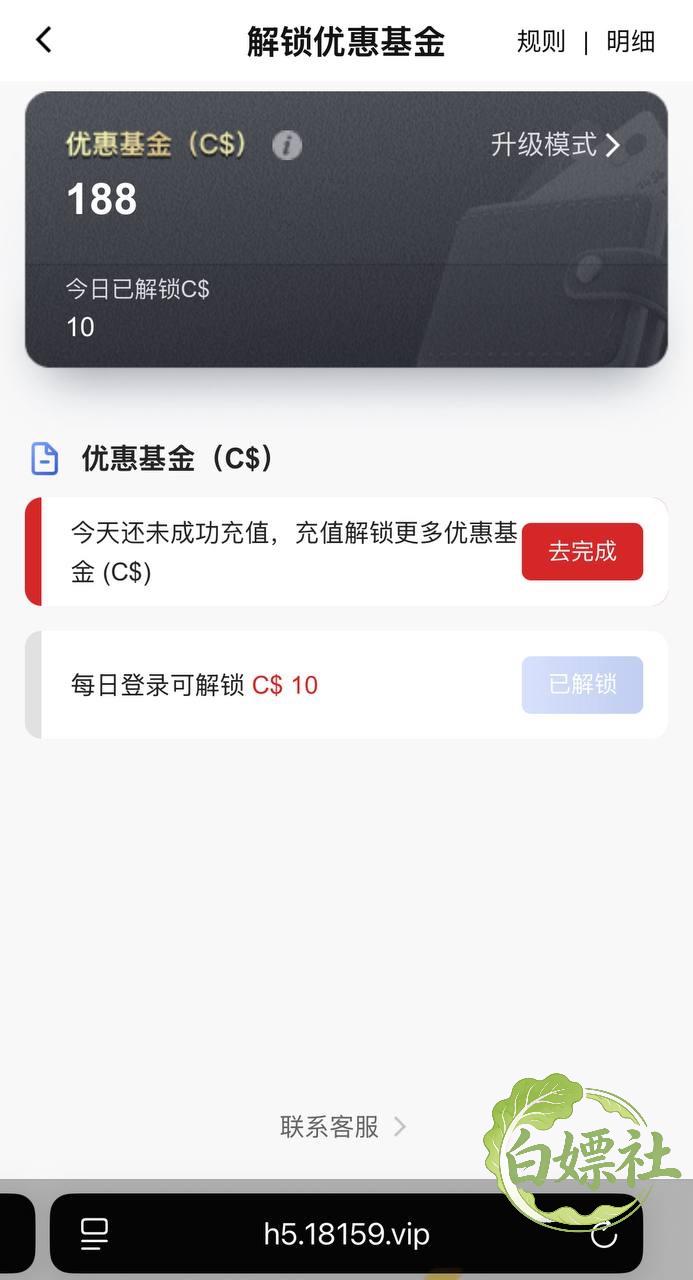This screenshot has width=693, height=1280.
Task: Reload the page with the browser refresh icon
Action: [604, 1234]
